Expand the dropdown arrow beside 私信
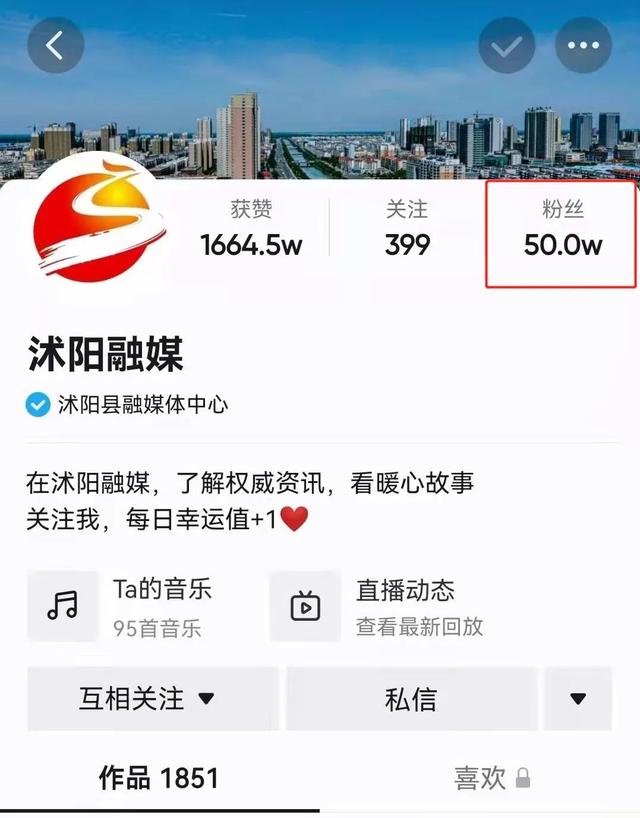This screenshot has height=818, width=640. tap(578, 698)
